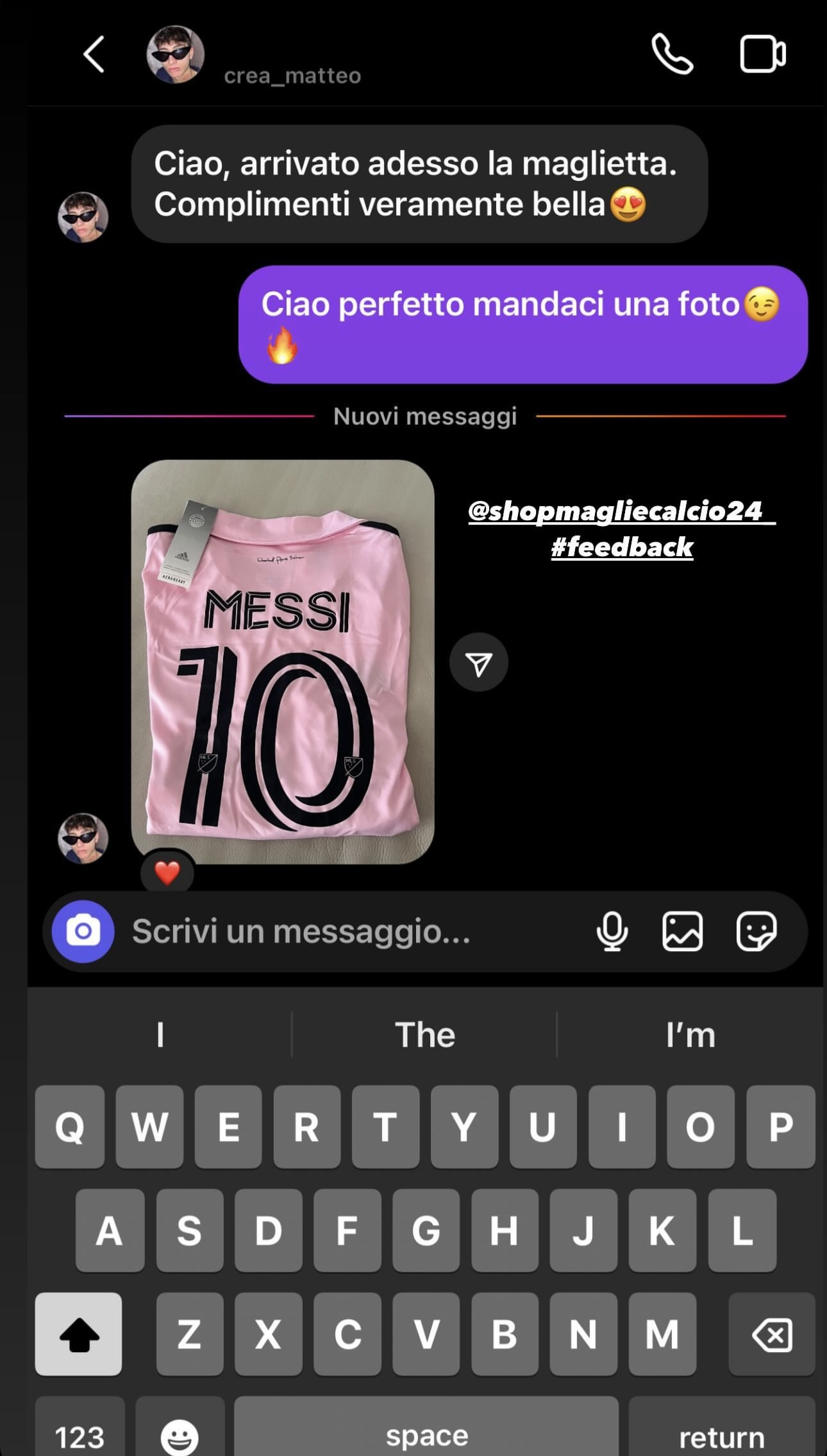Go back from the crea_matteo chat
The width and height of the screenshot is (827, 1456).
click(94, 55)
